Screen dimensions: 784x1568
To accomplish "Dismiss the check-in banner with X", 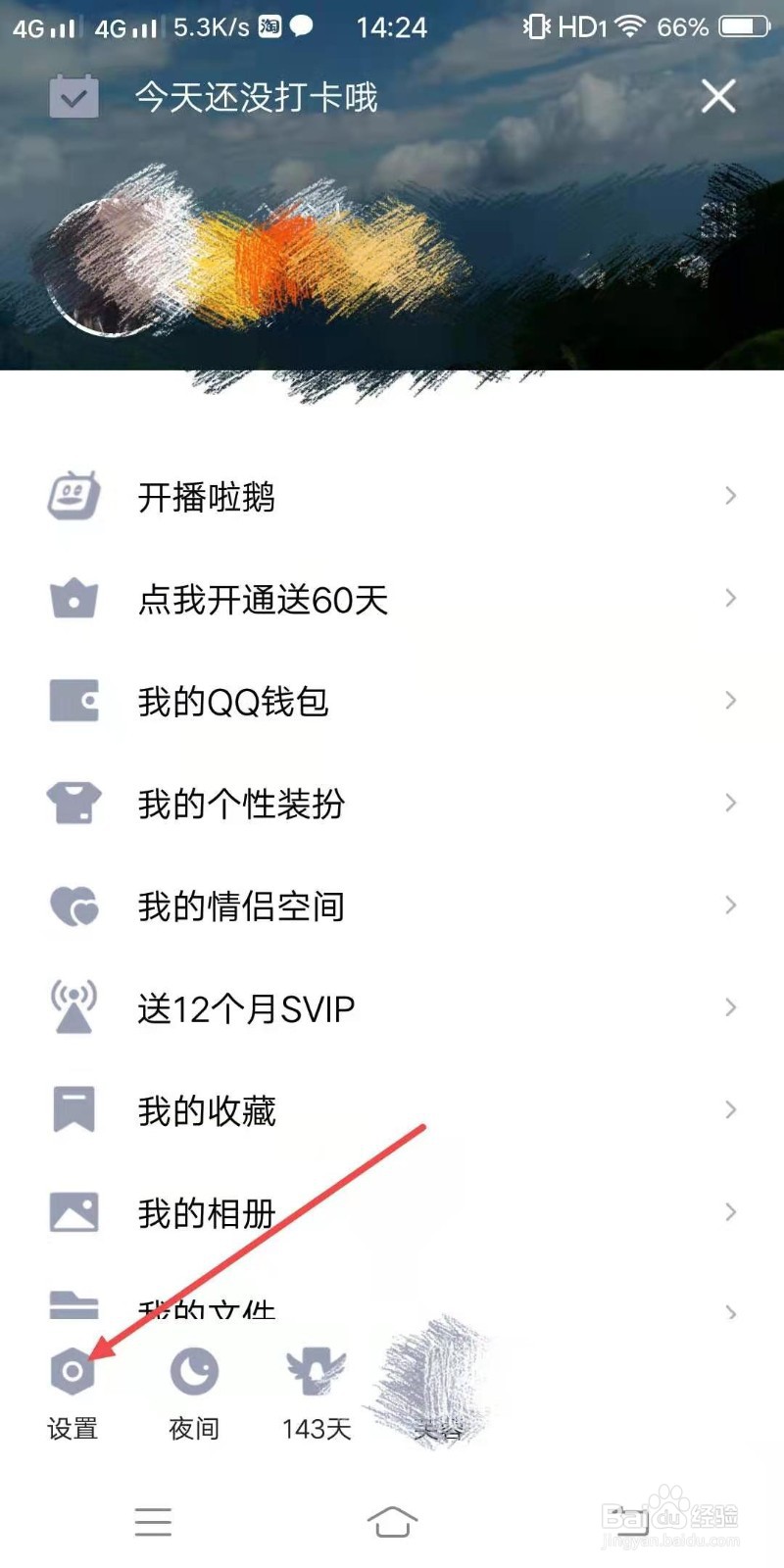I will pyautogui.click(x=718, y=95).
